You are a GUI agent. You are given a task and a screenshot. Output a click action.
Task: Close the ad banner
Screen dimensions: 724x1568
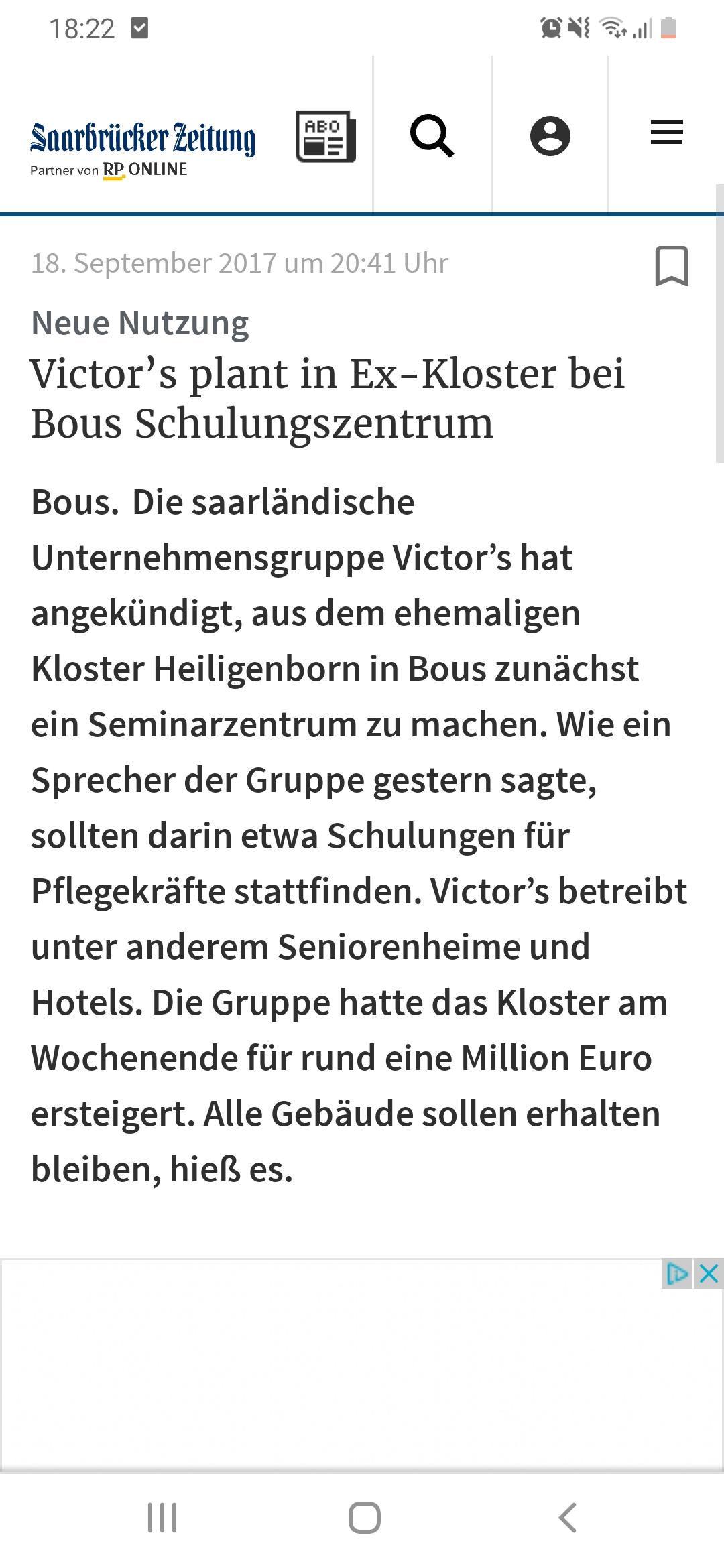click(708, 1273)
